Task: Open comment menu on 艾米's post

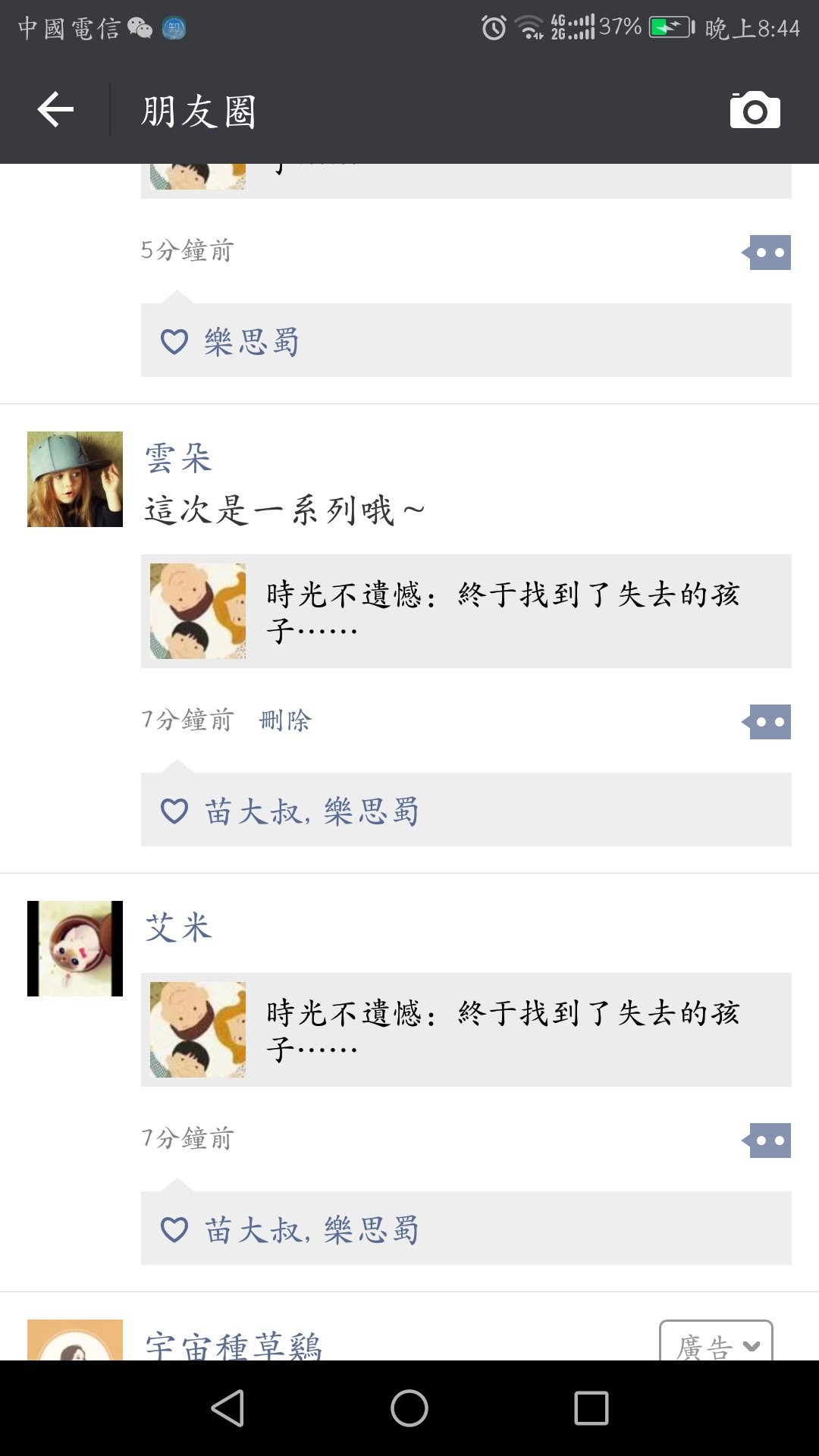Action: [767, 1141]
